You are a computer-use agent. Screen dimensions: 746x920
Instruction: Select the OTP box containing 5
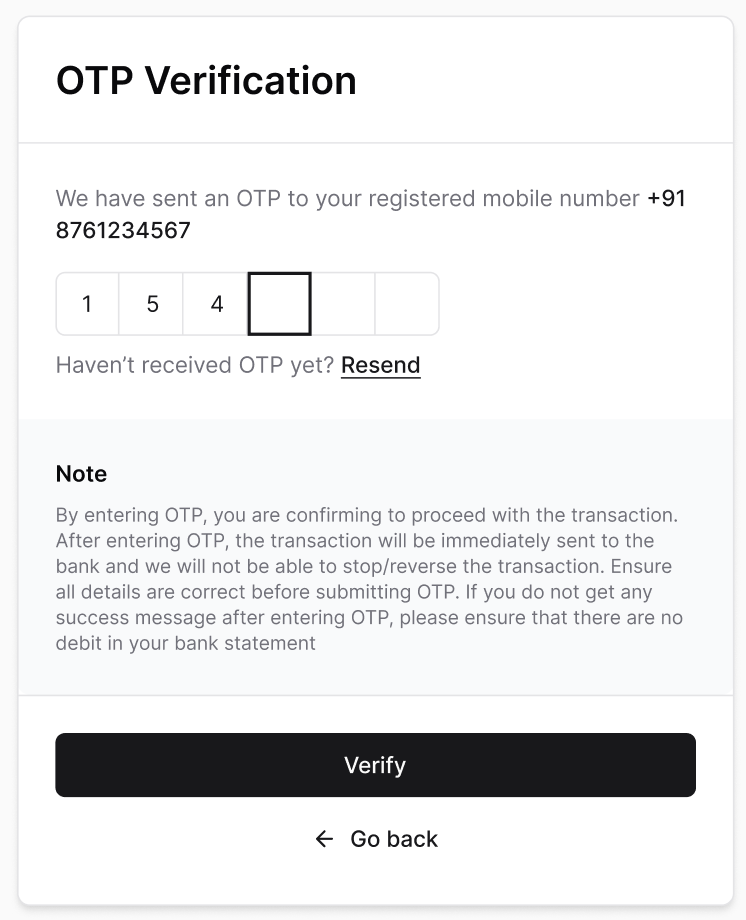pyautogui.click(x=152, y=304)
